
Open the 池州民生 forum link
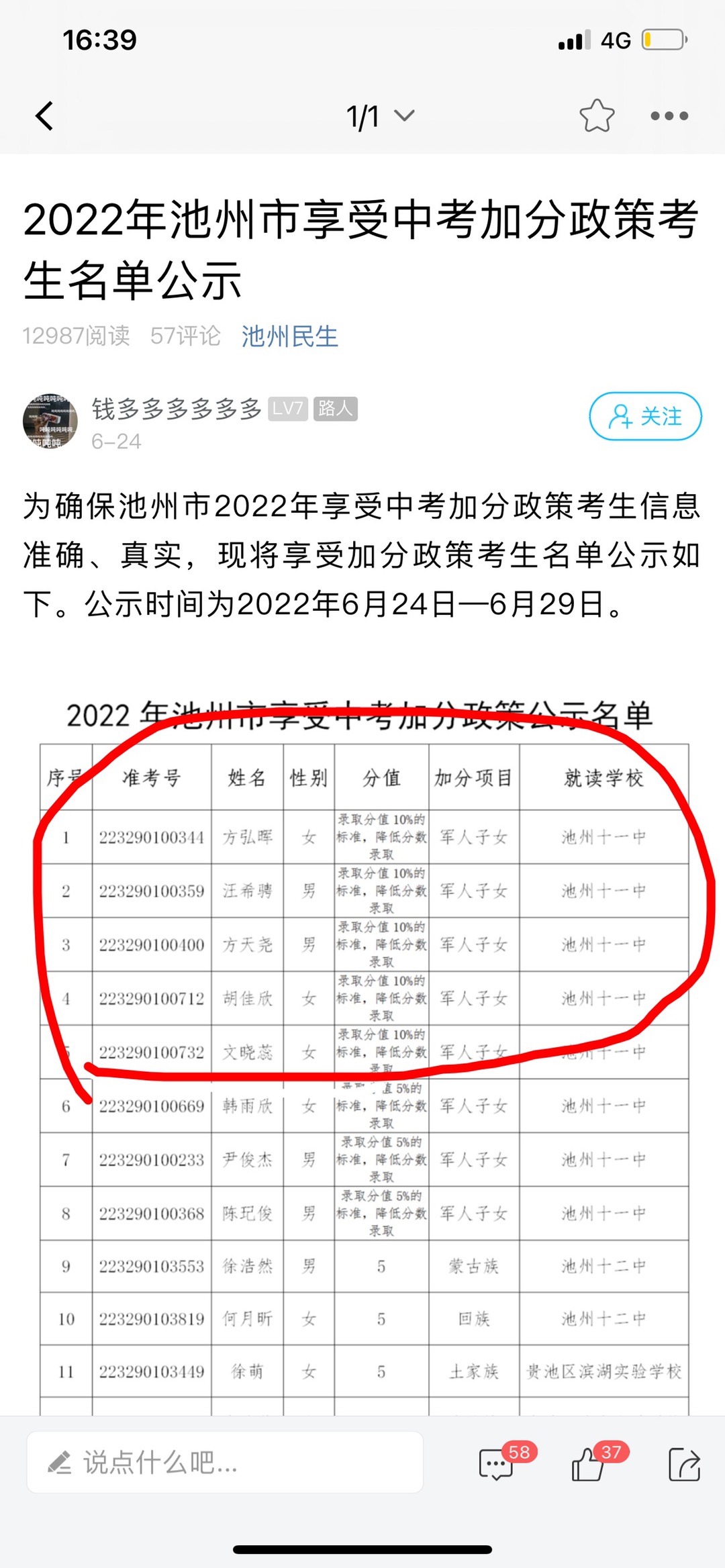[x=289, y=336]
